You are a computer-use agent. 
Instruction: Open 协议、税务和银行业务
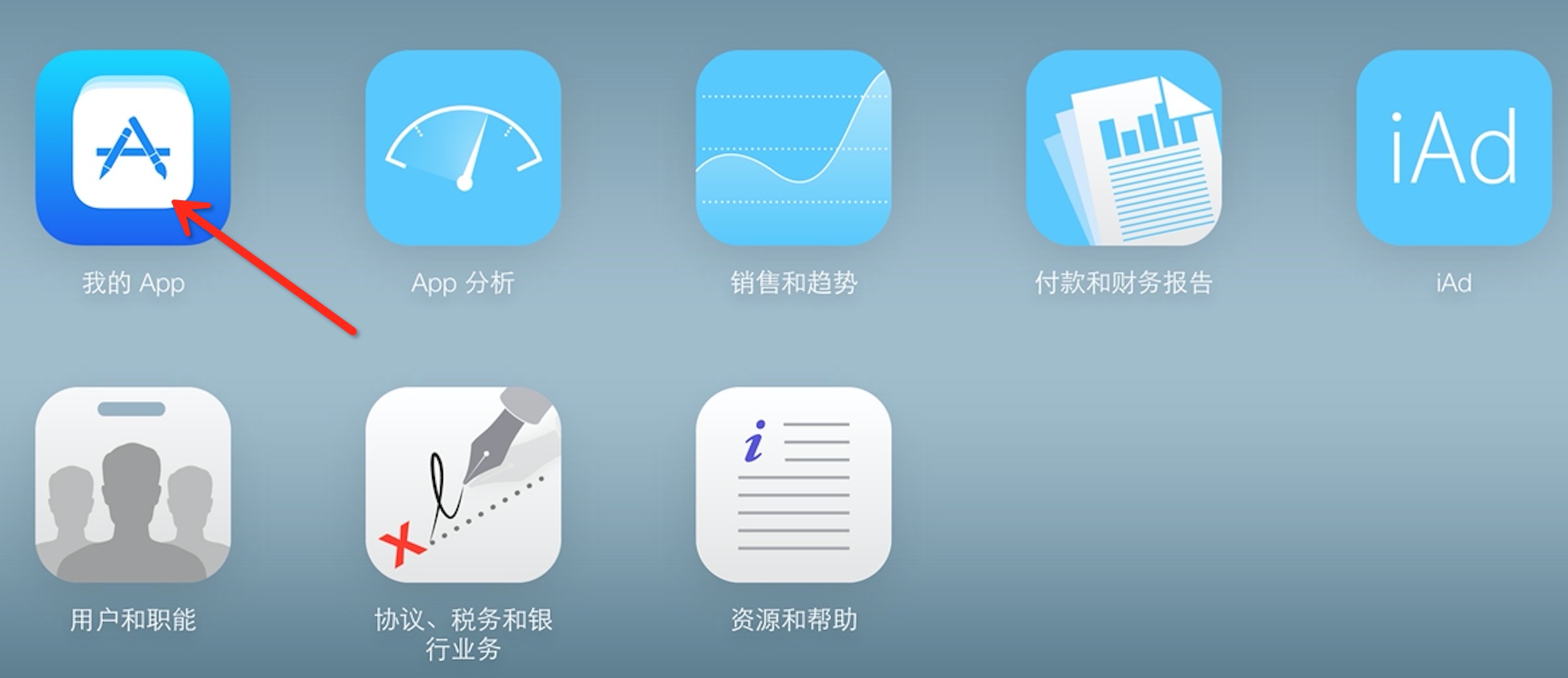[463, 485]
